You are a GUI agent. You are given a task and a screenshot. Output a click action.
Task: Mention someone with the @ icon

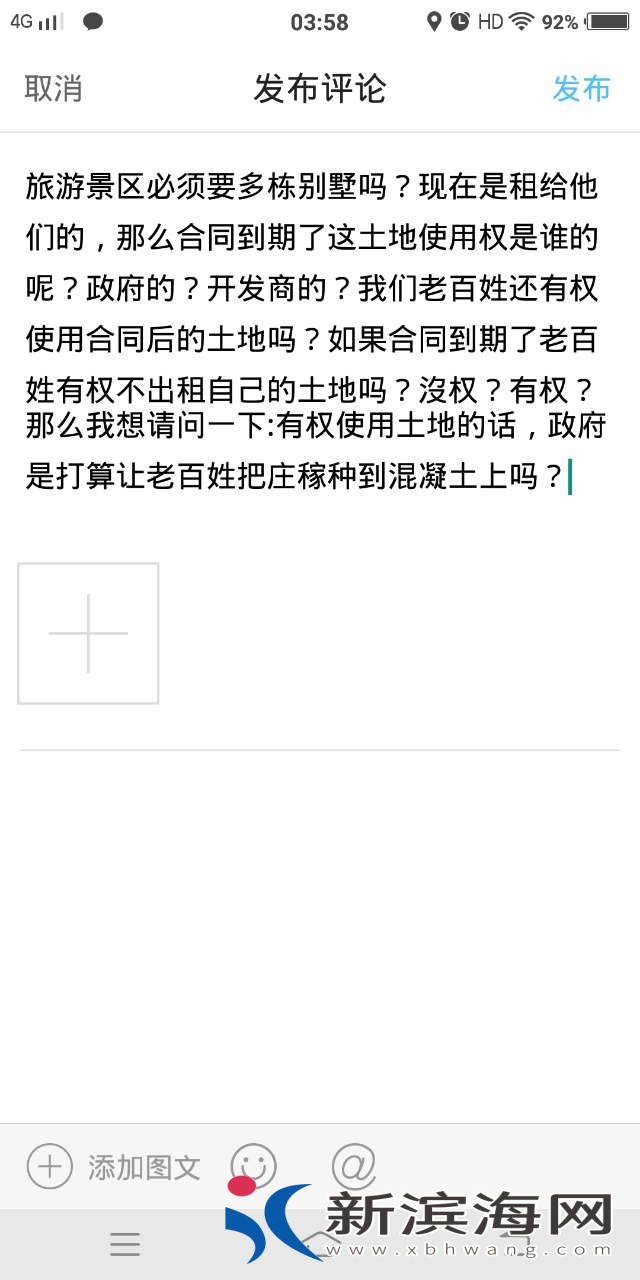coord(353,1165)
